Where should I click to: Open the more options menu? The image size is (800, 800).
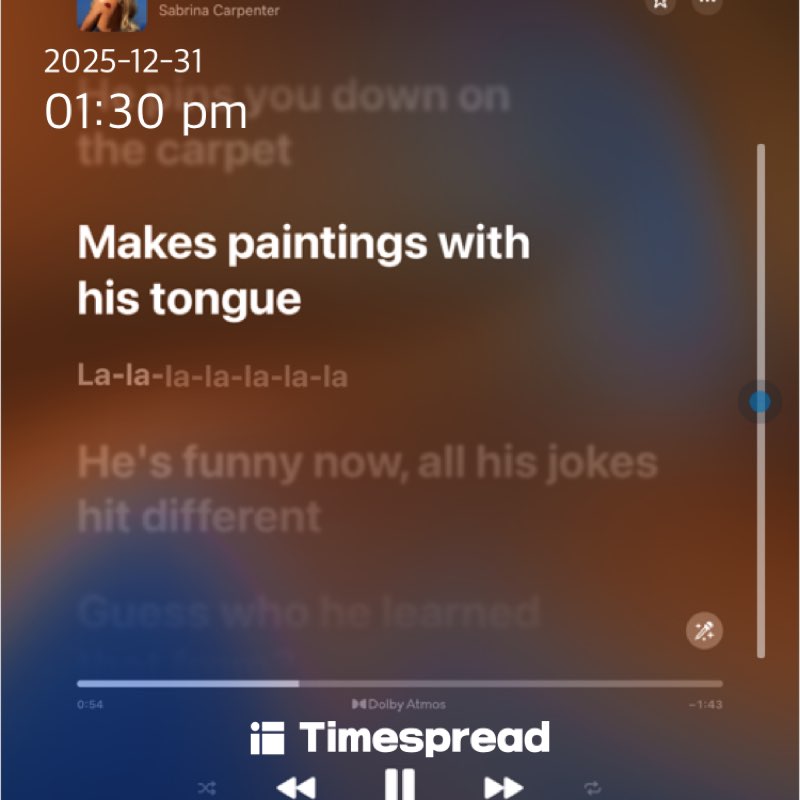pos(707,4)
